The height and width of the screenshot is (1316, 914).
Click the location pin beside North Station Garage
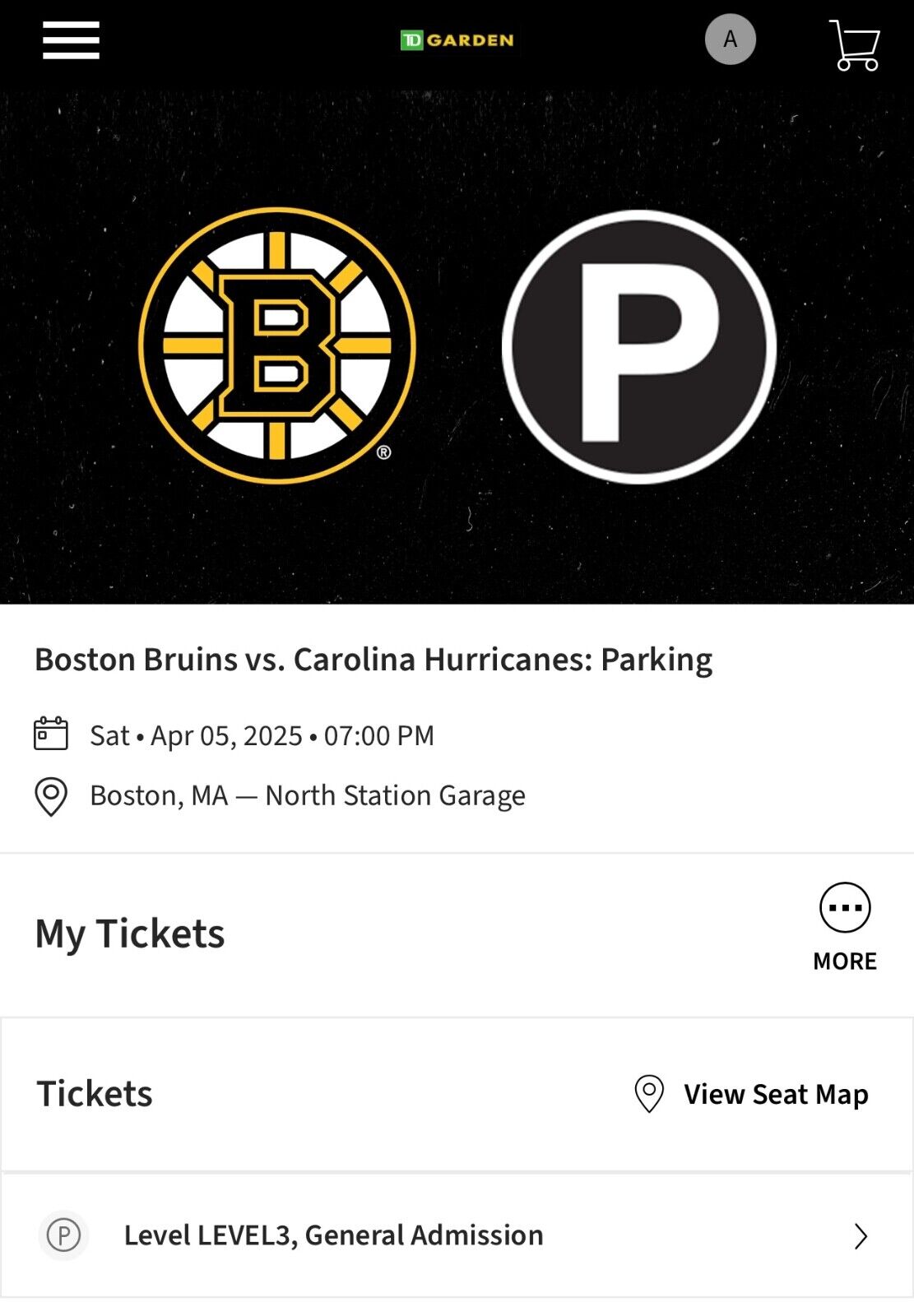pyautogui.click(x=49, y=794)
